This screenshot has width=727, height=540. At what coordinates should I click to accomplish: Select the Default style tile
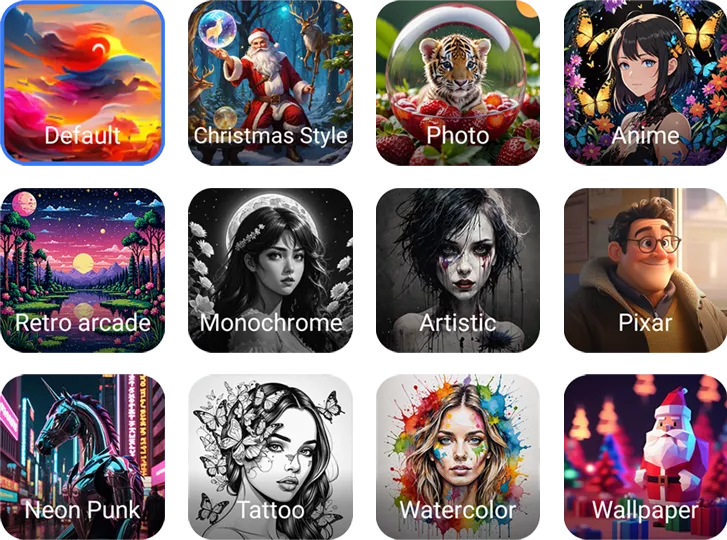pyautogui.click(x=83, y=82)
